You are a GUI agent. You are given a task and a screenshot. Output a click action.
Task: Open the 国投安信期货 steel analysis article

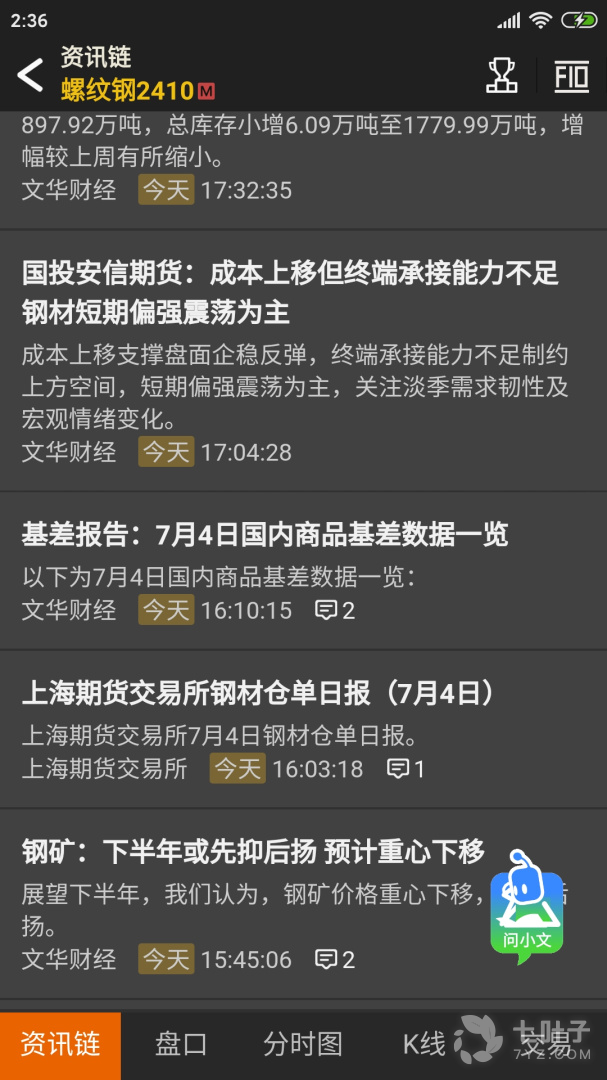303,361
